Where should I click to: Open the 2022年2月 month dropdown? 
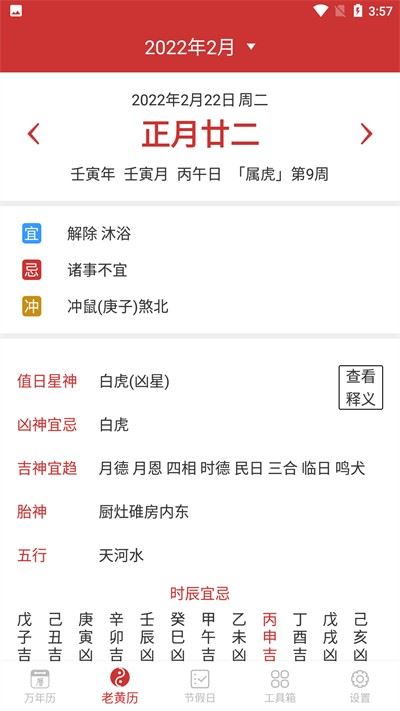[200, 47]
